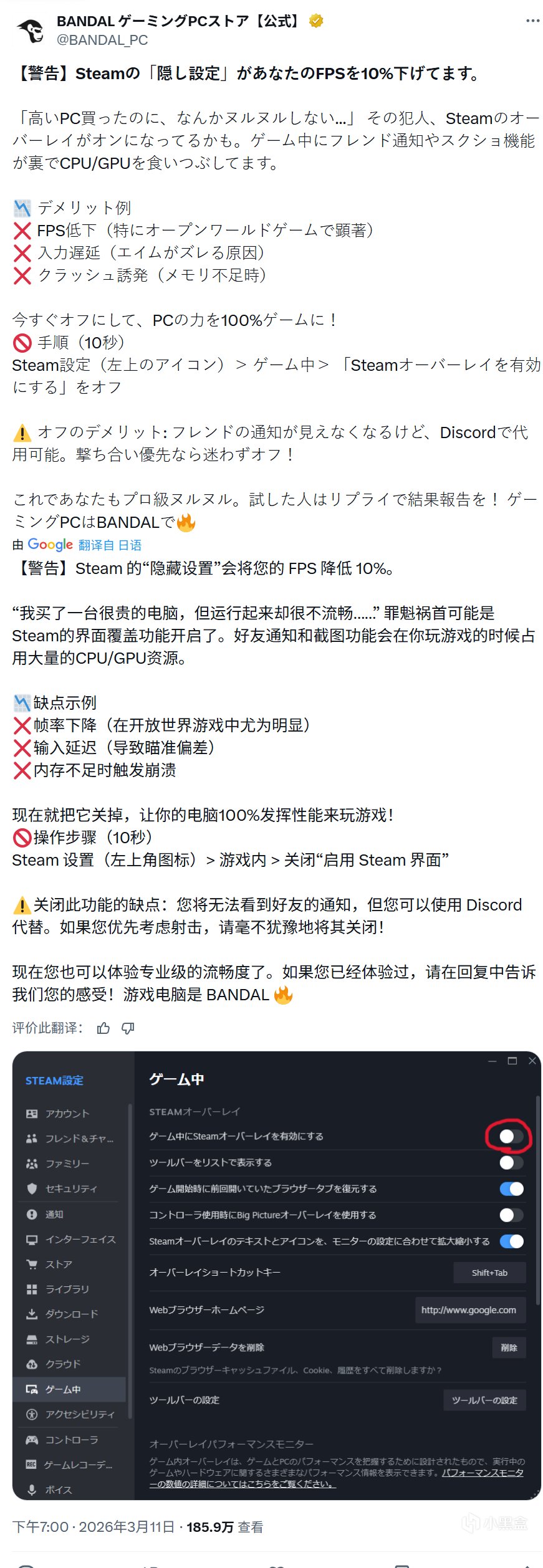Open the overflow menu of the post
This screenshot has height=1568, width=543.
click(532, 21)
